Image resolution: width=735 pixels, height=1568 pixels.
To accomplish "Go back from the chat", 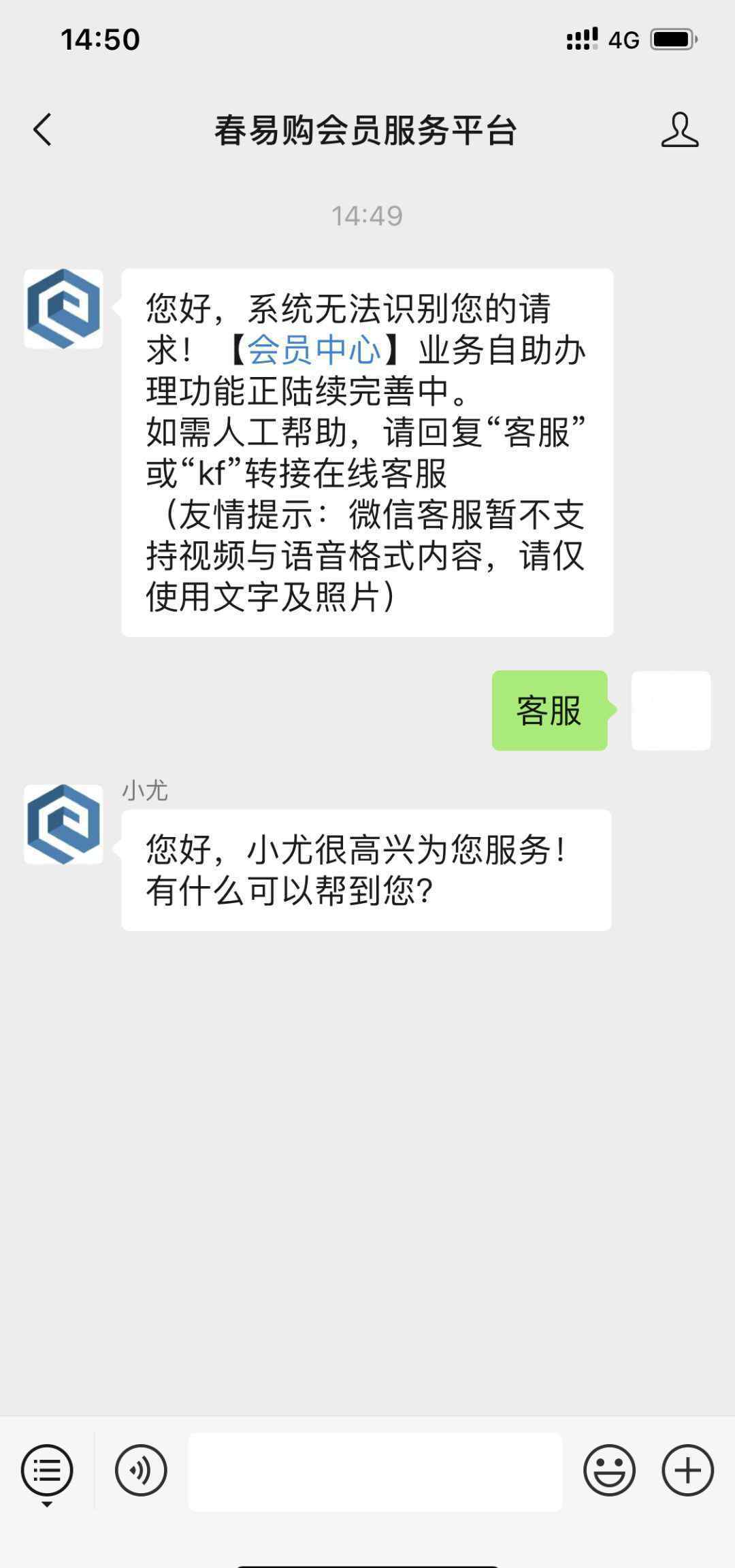I will pos(42,129).
